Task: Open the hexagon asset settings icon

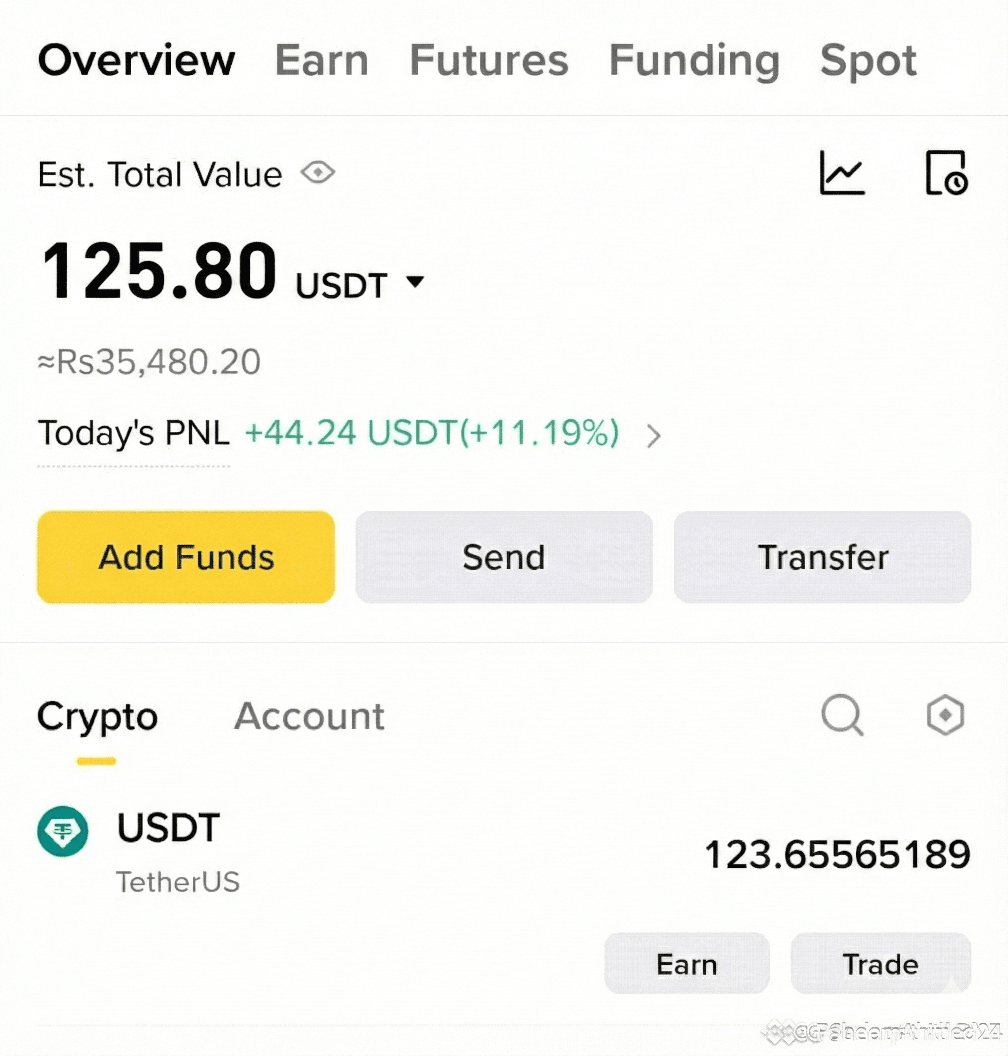Action: pyautogui.click(x=945, y=715)
